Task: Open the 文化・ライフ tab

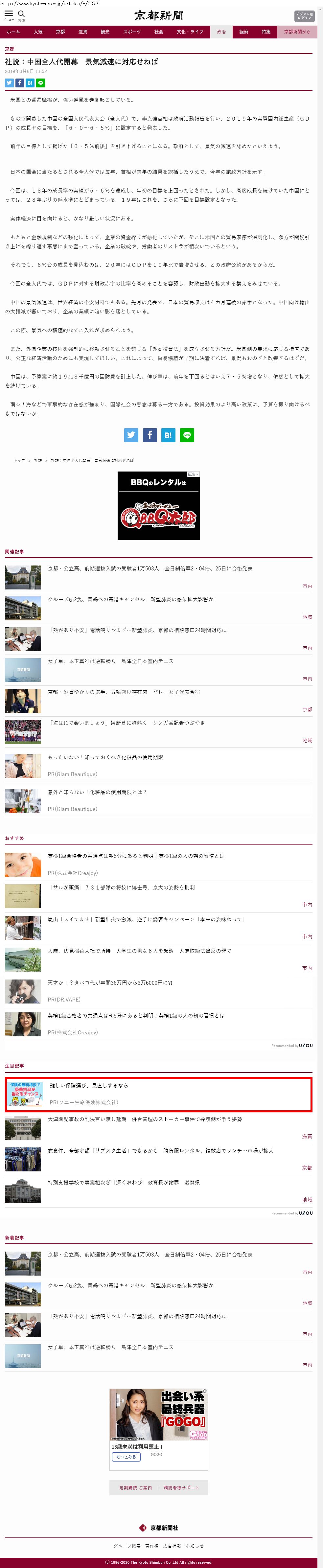Action: click(x=190, y=32)
